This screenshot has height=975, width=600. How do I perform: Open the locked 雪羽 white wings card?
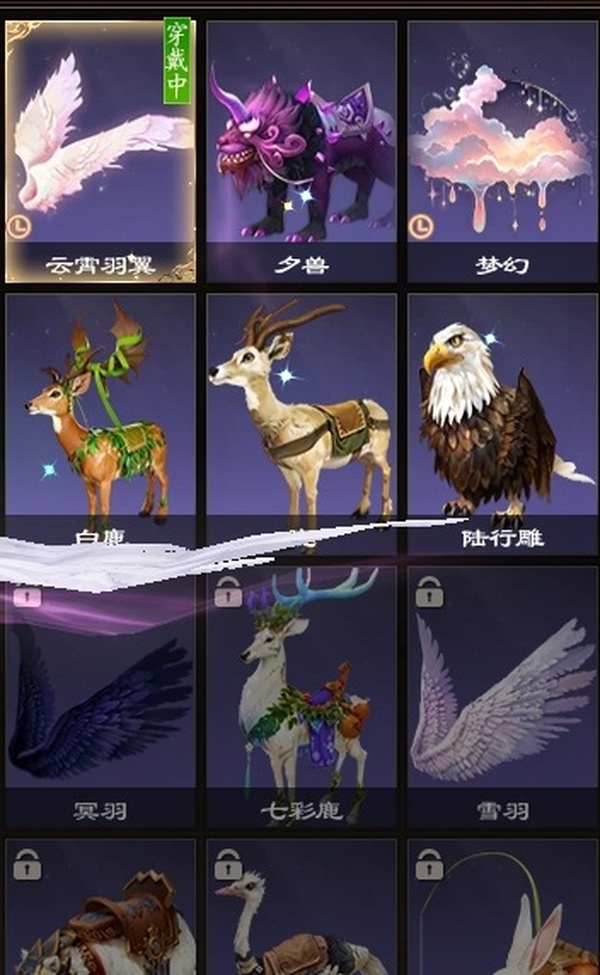[501, 700]
